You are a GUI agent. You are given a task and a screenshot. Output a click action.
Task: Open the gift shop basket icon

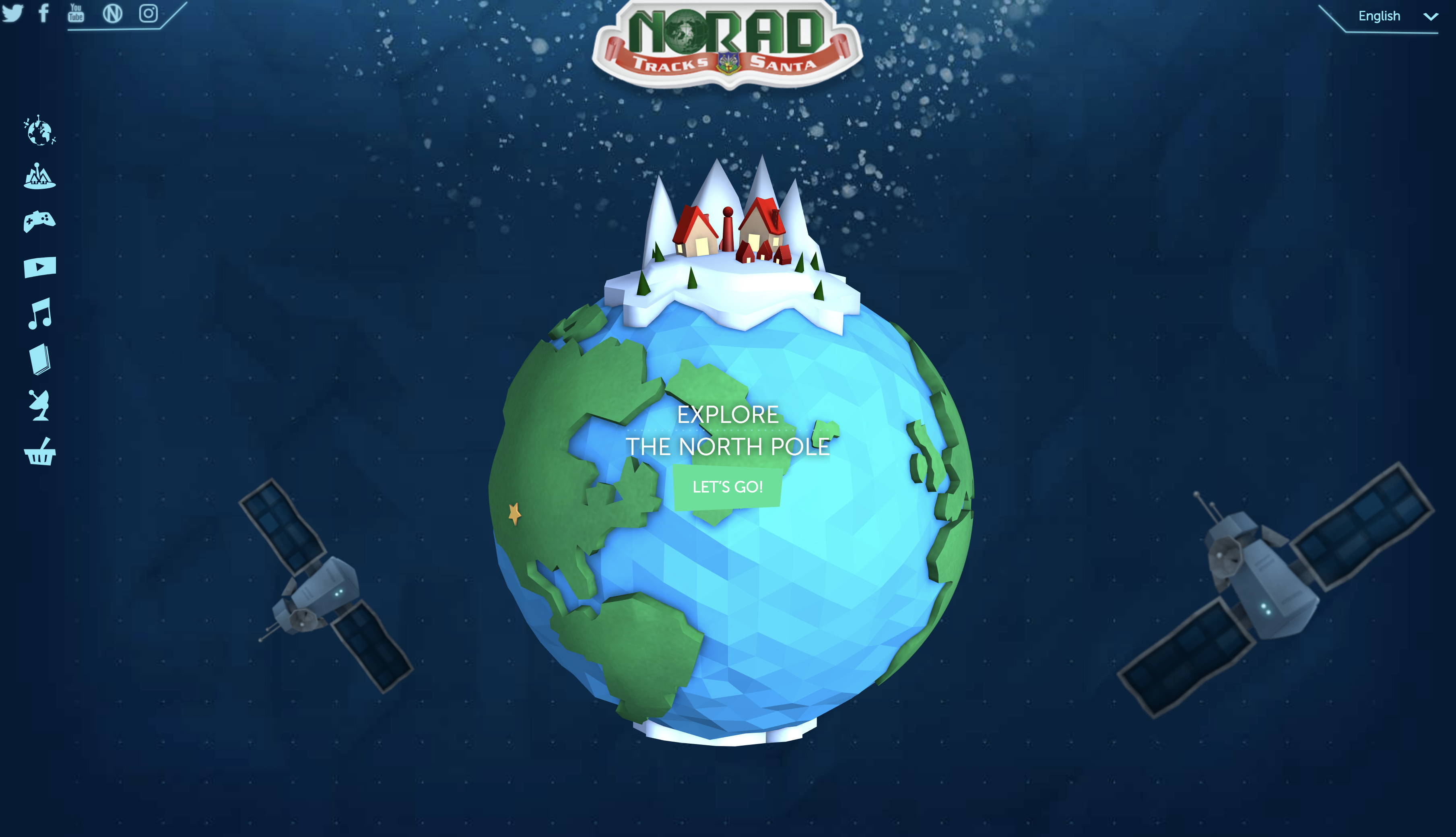point(40,452)
